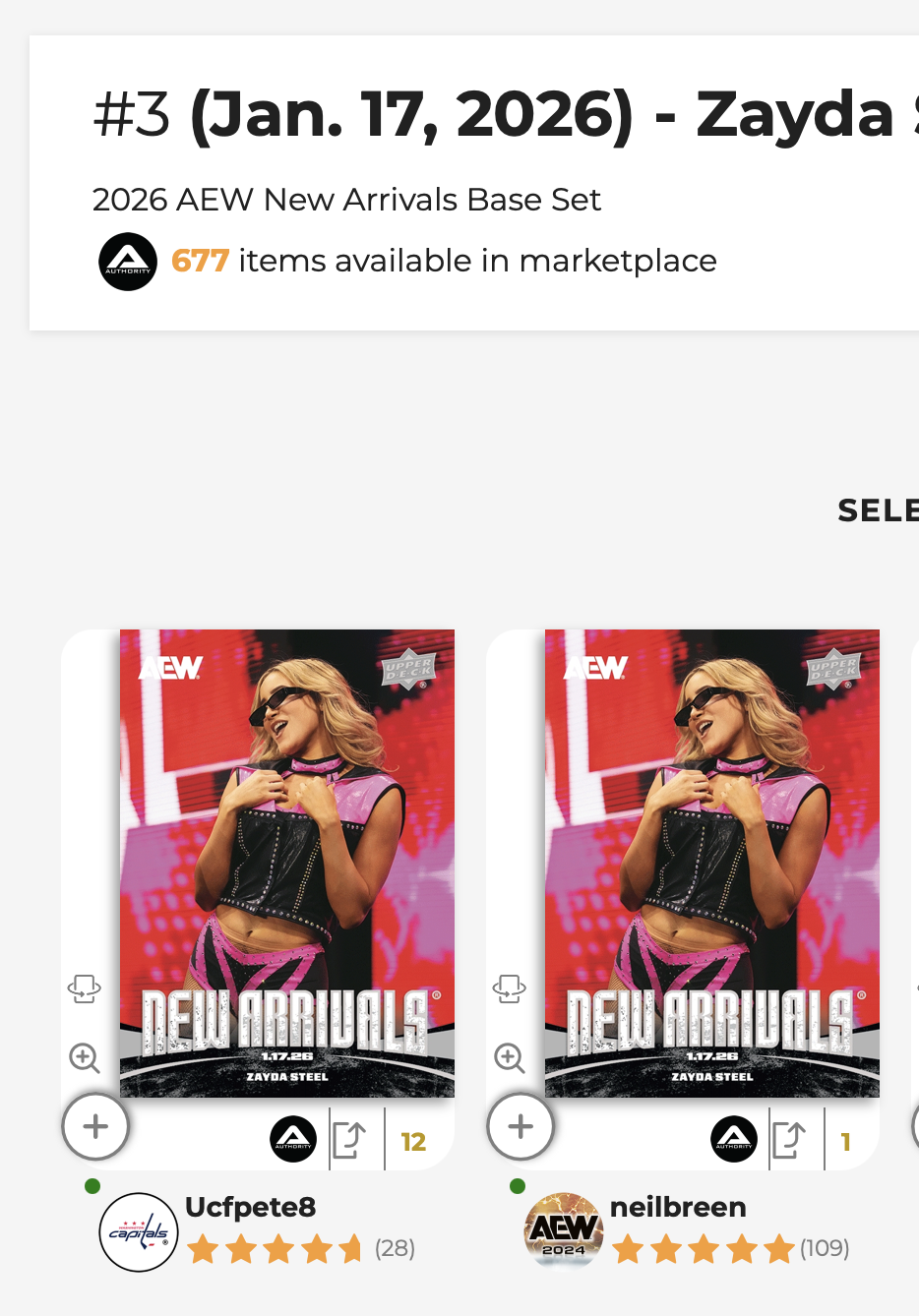Zoom in on neilbreen's card
The width and height of the screenshot is (919, 1316).
point(510,1058)
